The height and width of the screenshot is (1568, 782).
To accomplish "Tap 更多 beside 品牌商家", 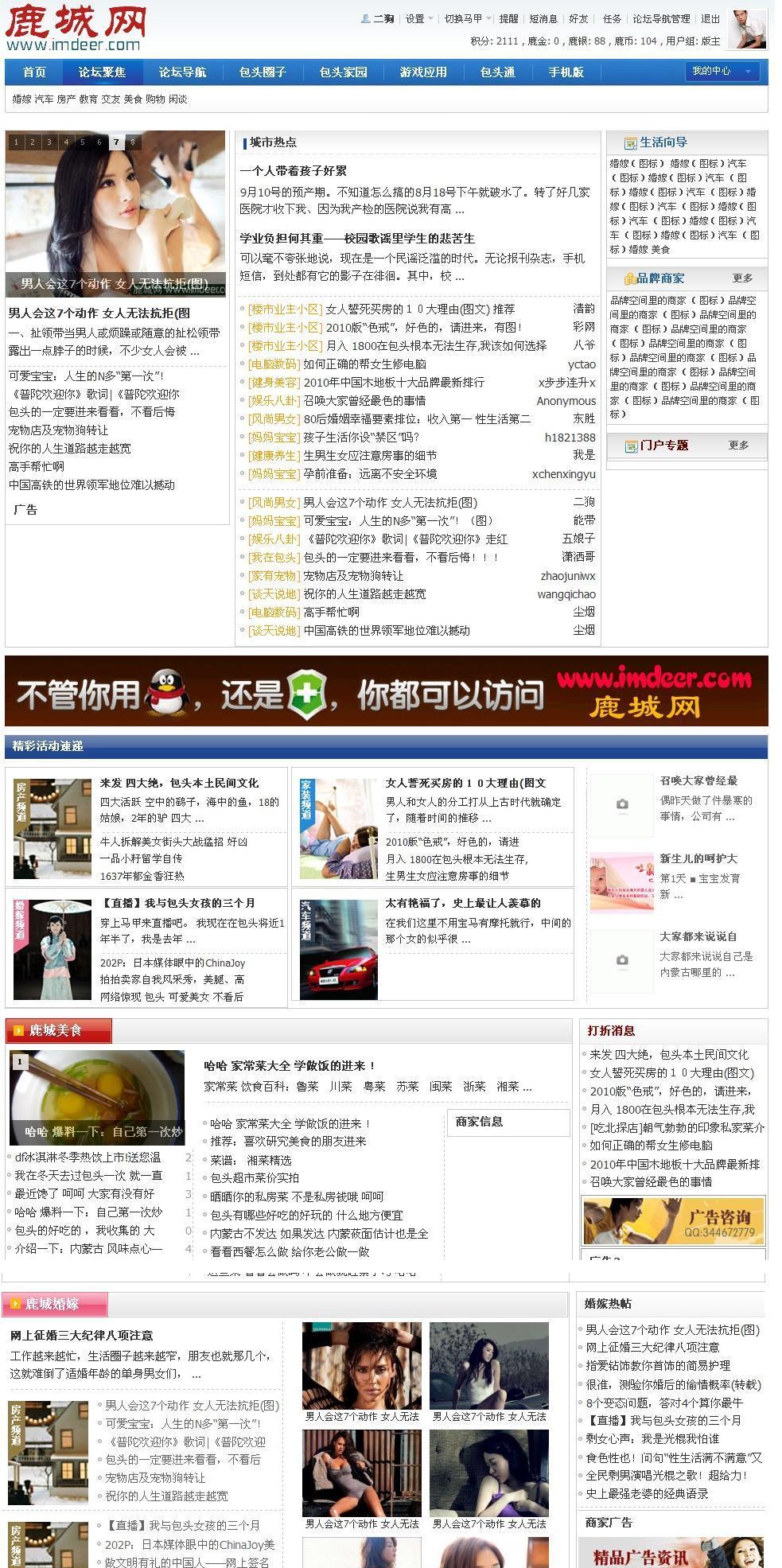I will coord(742,278).
